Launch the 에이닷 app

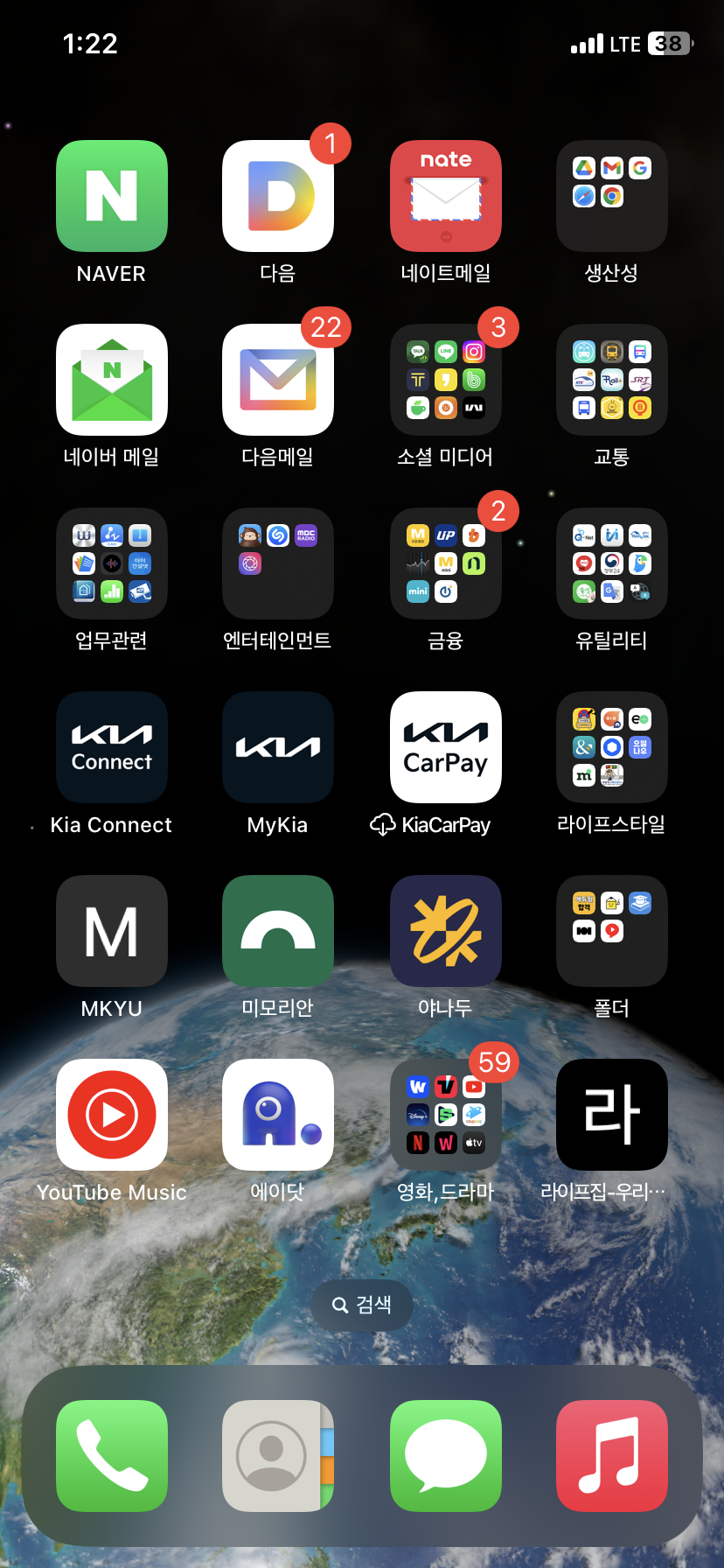click(x=277, y=1115)
